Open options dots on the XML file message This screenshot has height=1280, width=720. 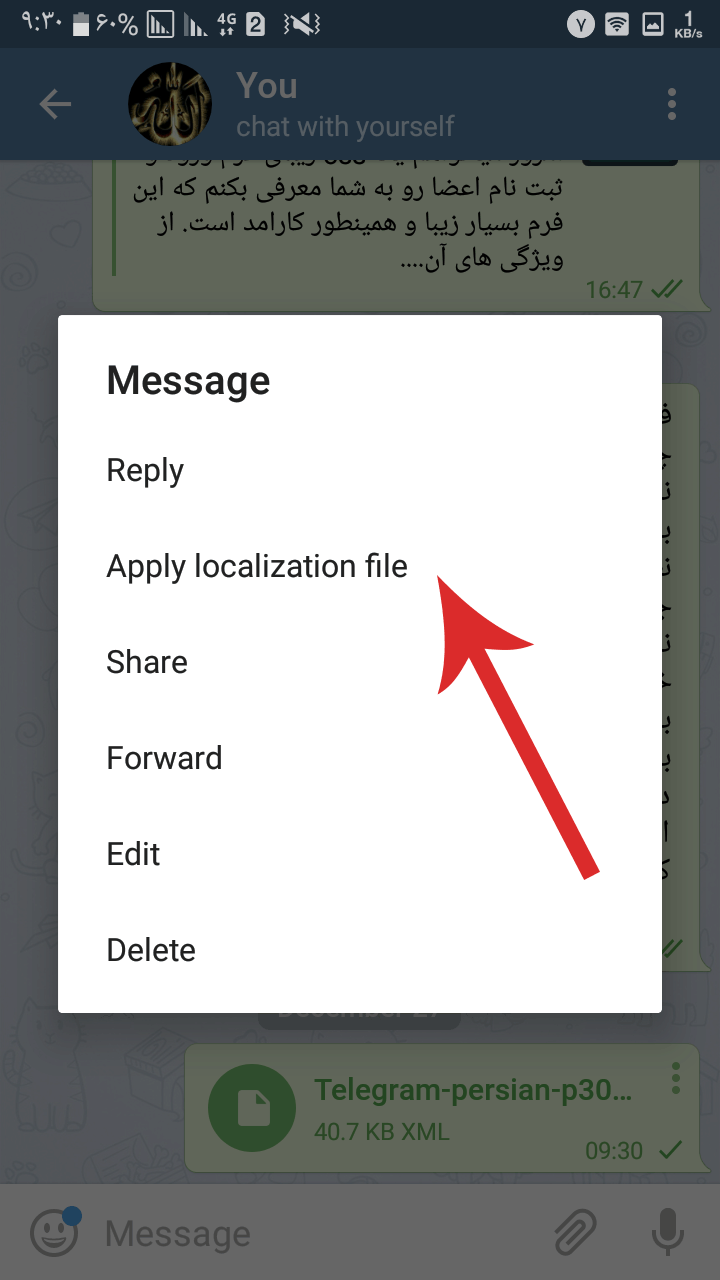coord(677,1077)
